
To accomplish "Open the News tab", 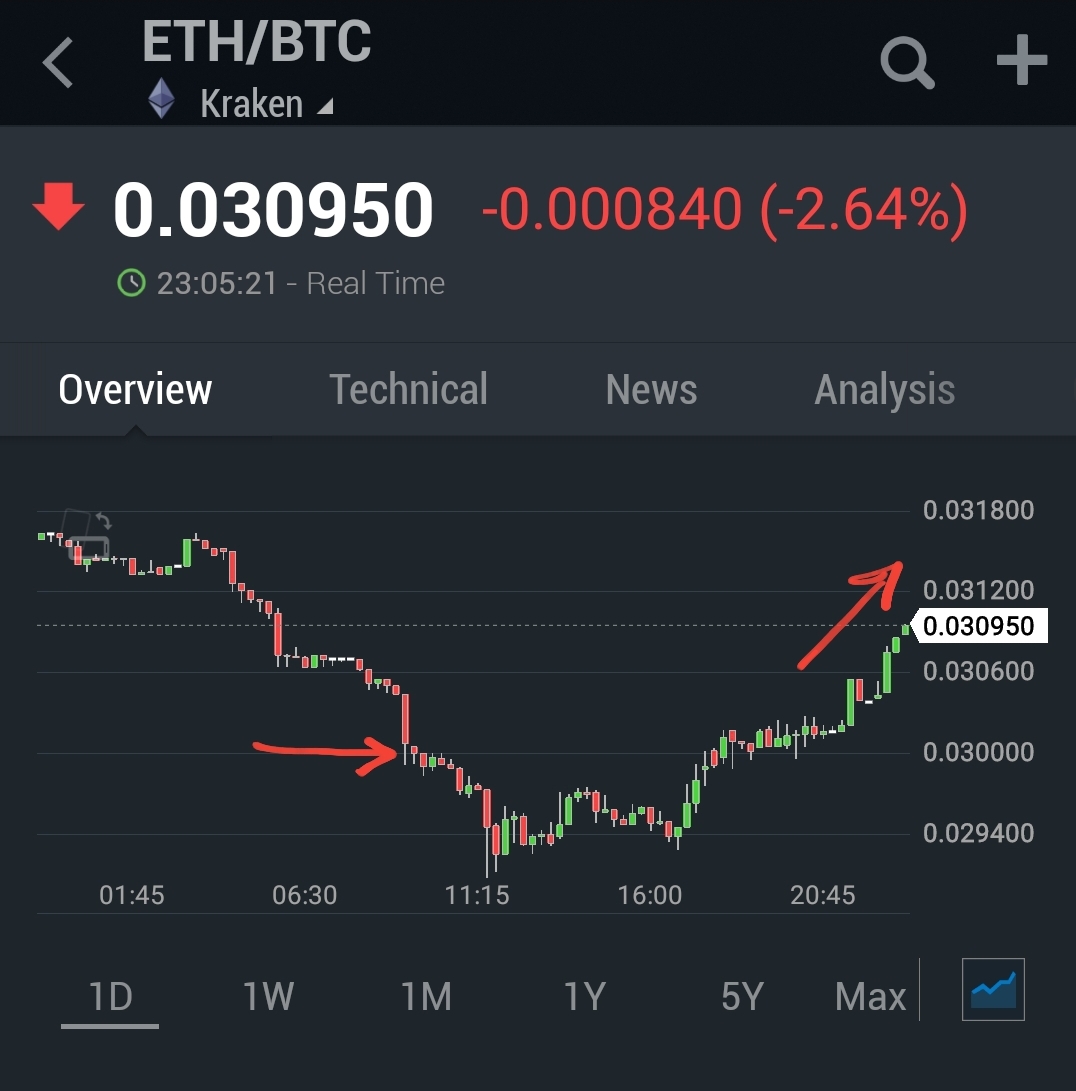I will pyautogui.click(x=651, y=389).
